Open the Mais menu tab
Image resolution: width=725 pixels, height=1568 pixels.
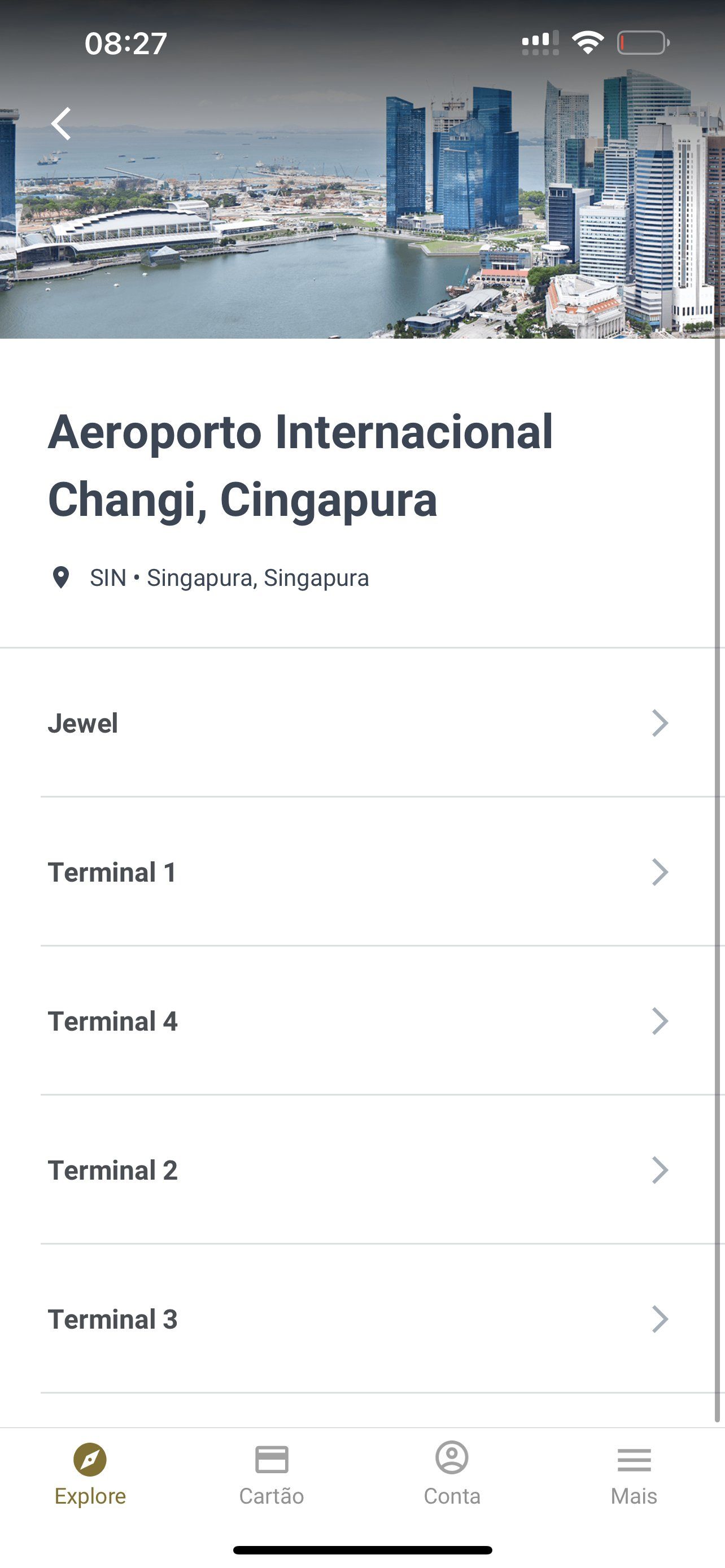point(634,1474)
